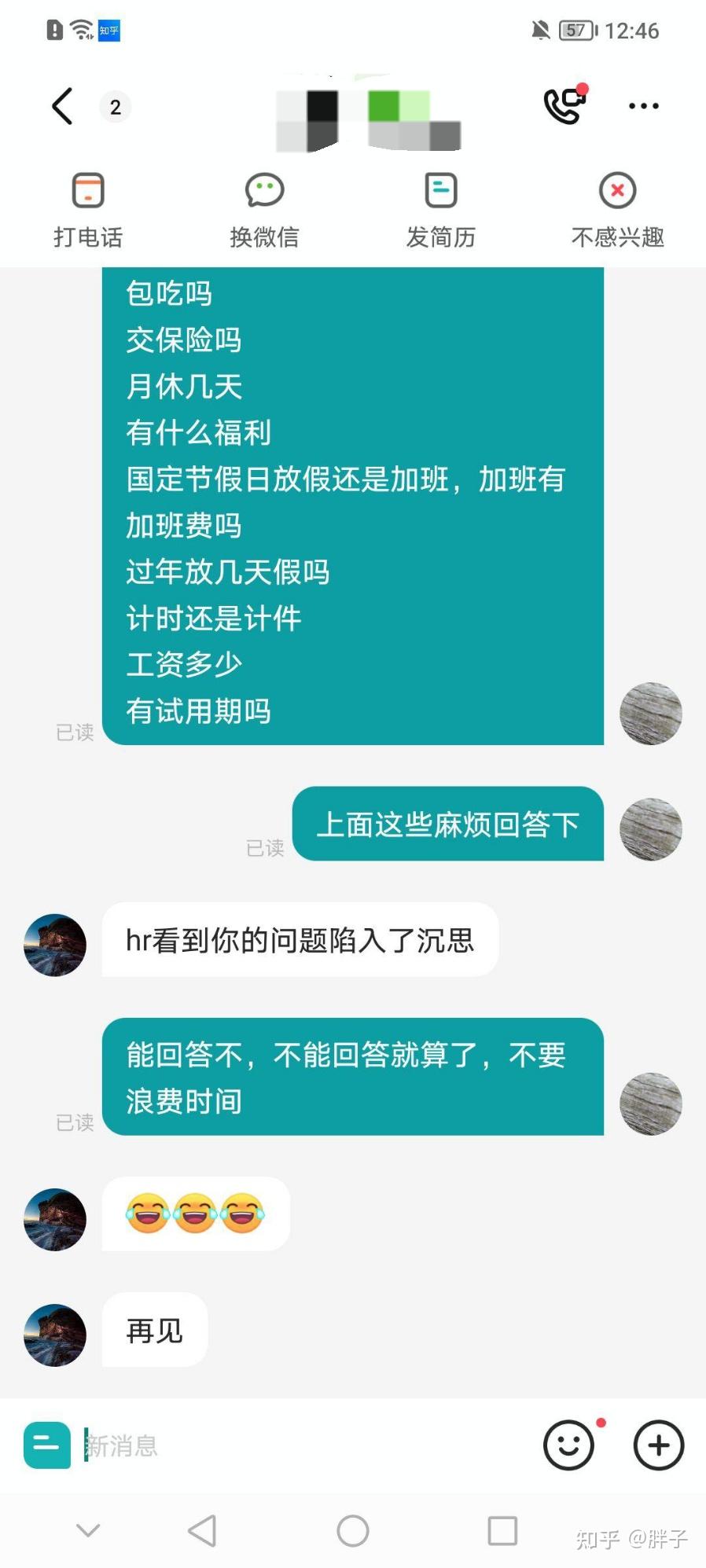
Task: Open the plus attachment menu
Action: [x=659, y=1445]
